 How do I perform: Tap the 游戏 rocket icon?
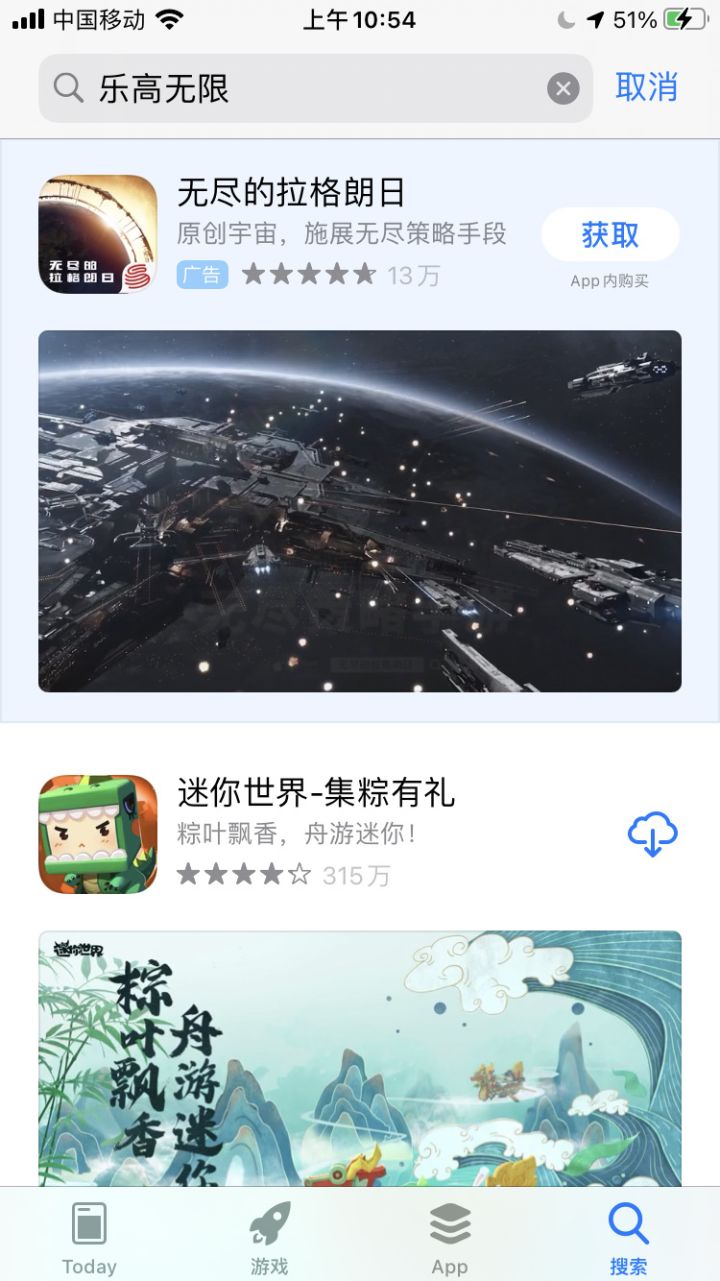pyautogui.click(x=268, y=1220)
